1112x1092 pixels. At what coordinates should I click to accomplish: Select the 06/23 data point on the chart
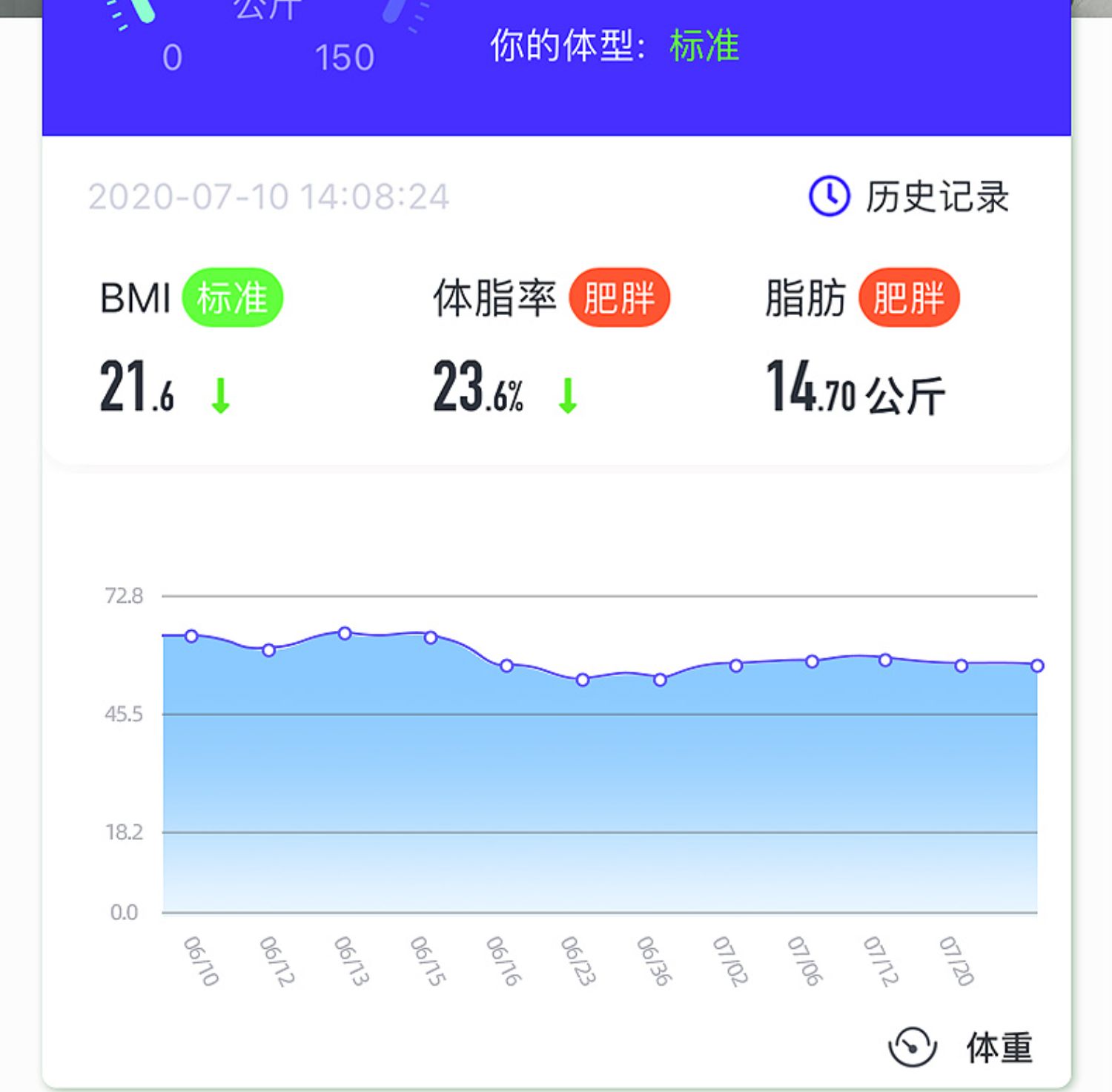pos(583,679)
